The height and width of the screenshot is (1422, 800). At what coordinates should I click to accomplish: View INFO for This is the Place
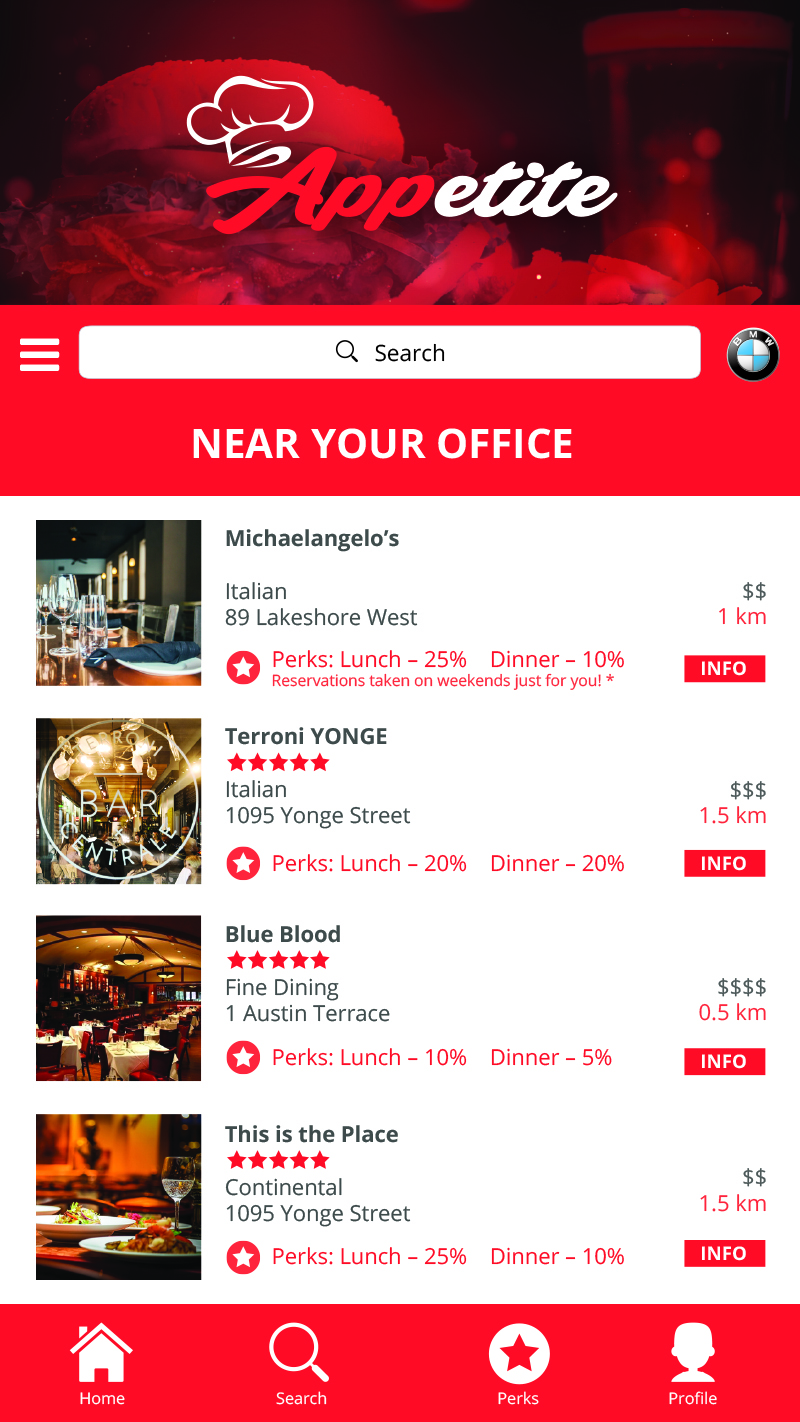(724, 1253)
